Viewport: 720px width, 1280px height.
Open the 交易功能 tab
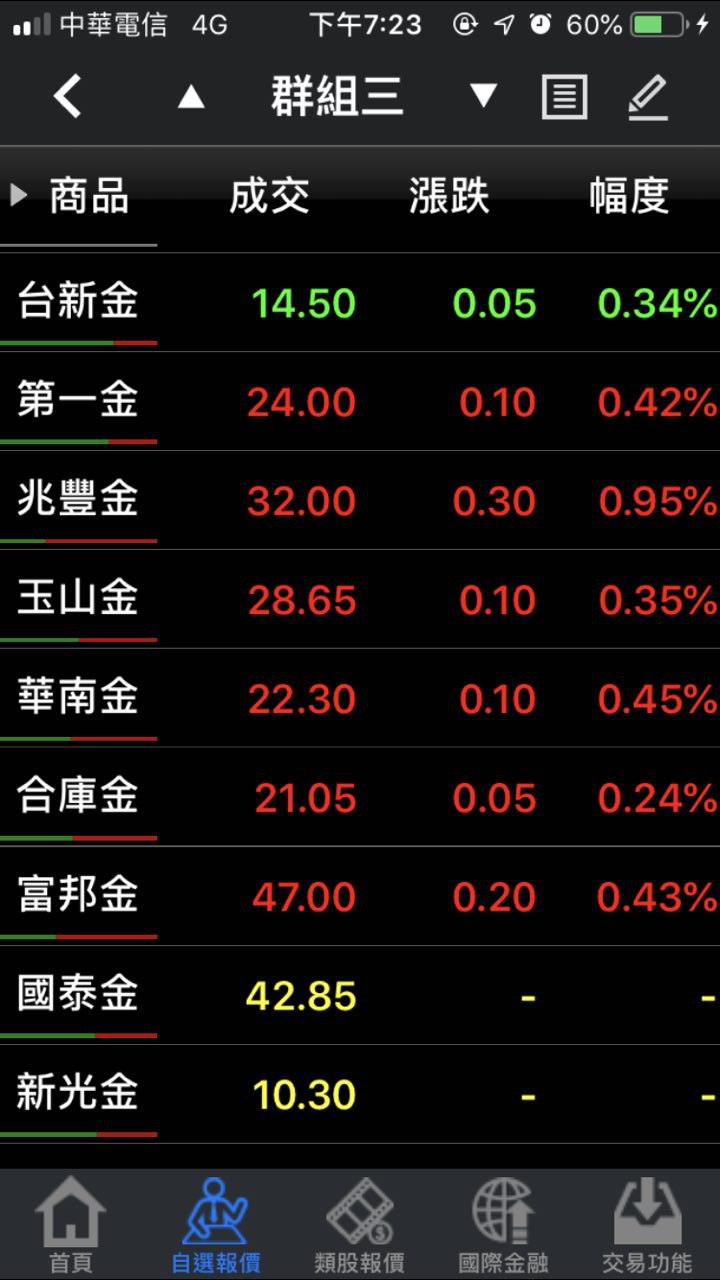[x=647, y=1226]
